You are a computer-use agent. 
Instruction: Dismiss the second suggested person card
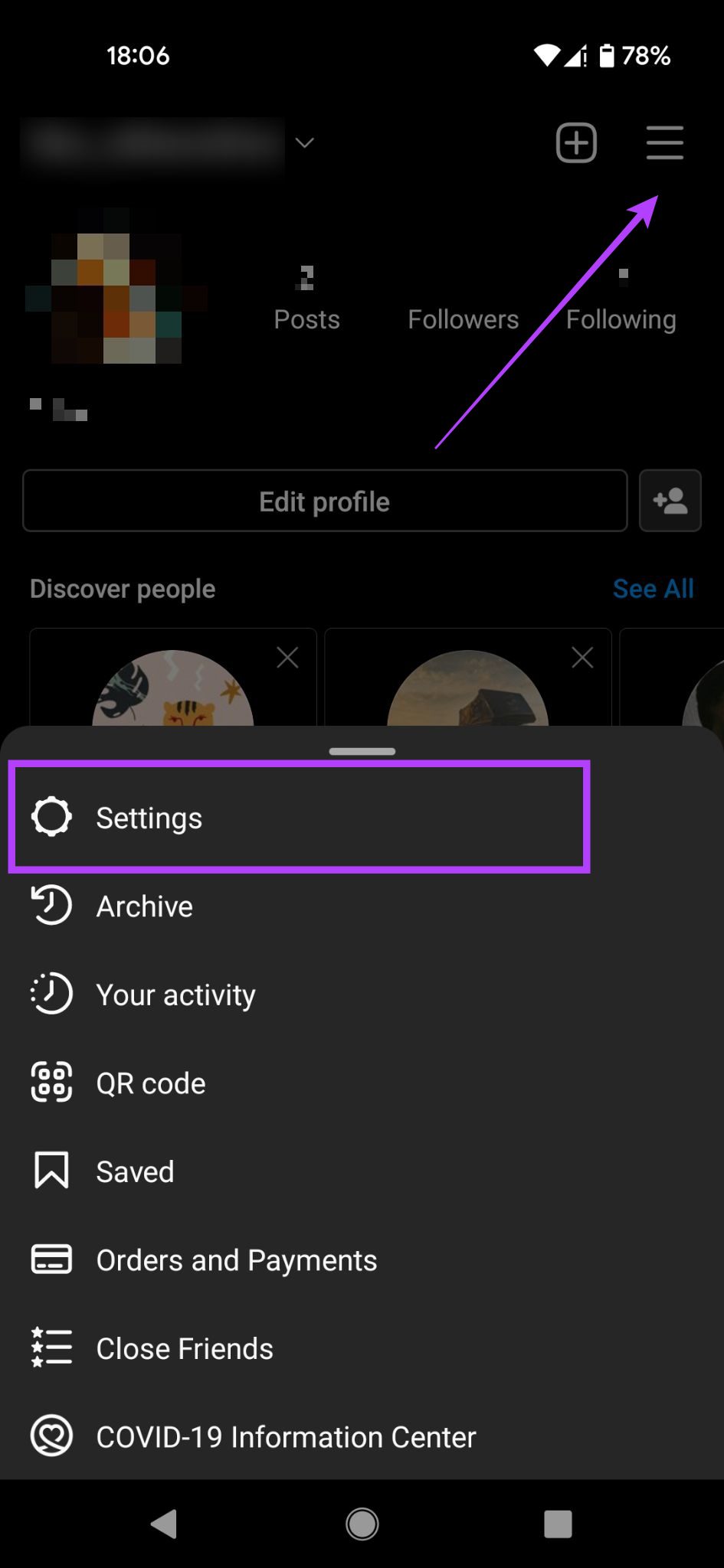coord(582,658)
